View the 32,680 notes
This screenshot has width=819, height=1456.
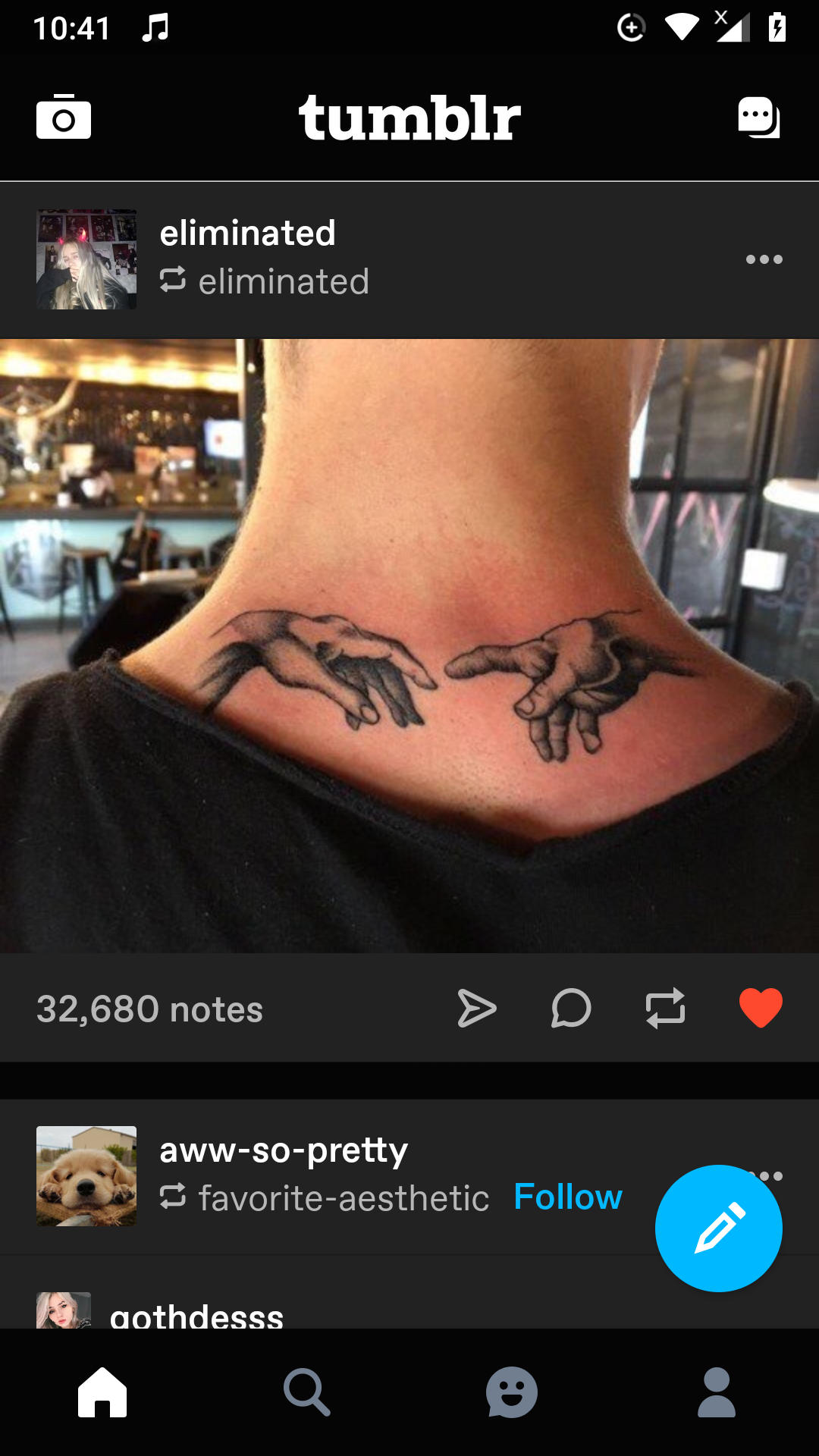tap(149, 1009)
